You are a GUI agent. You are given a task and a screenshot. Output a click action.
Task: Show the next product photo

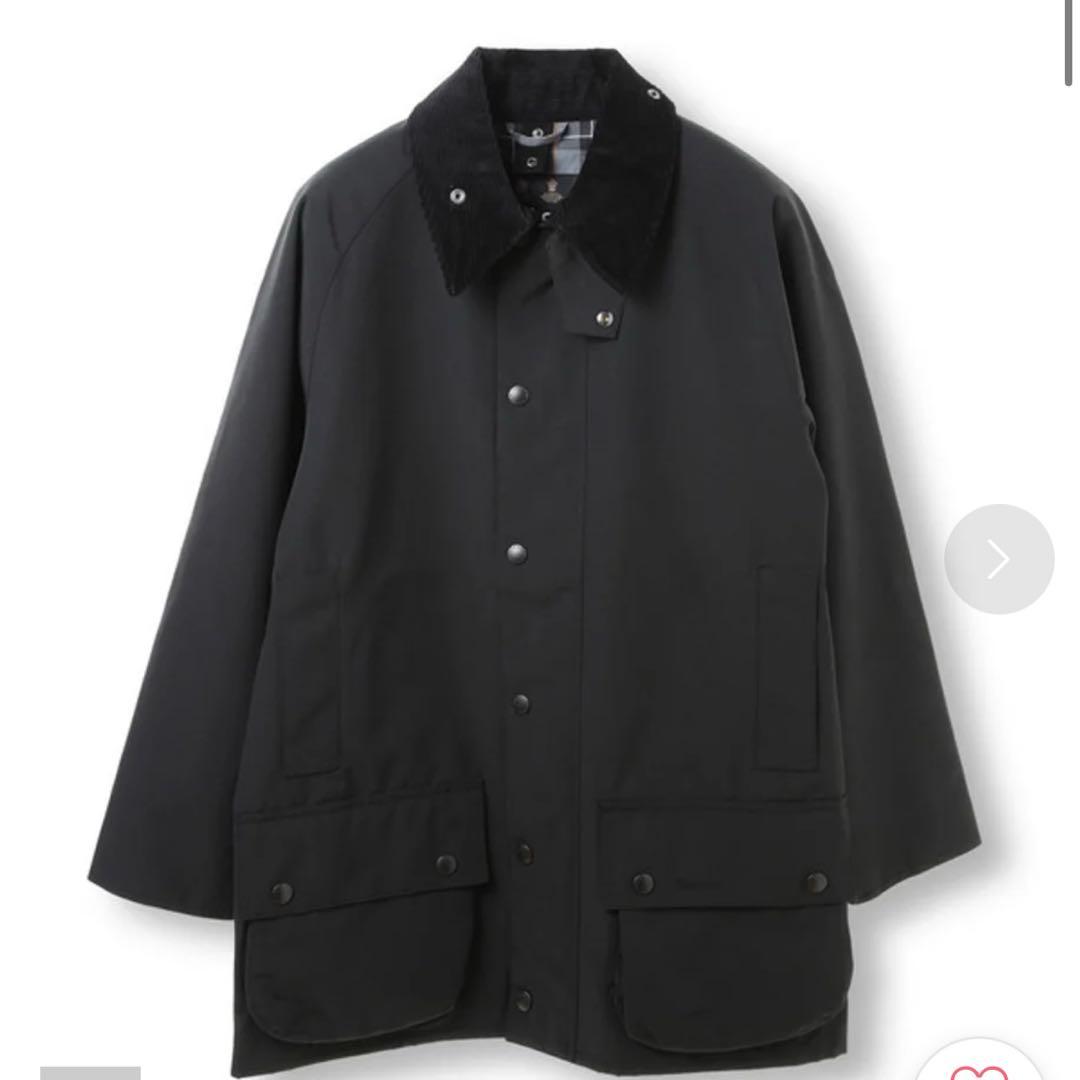coord(998,559)
